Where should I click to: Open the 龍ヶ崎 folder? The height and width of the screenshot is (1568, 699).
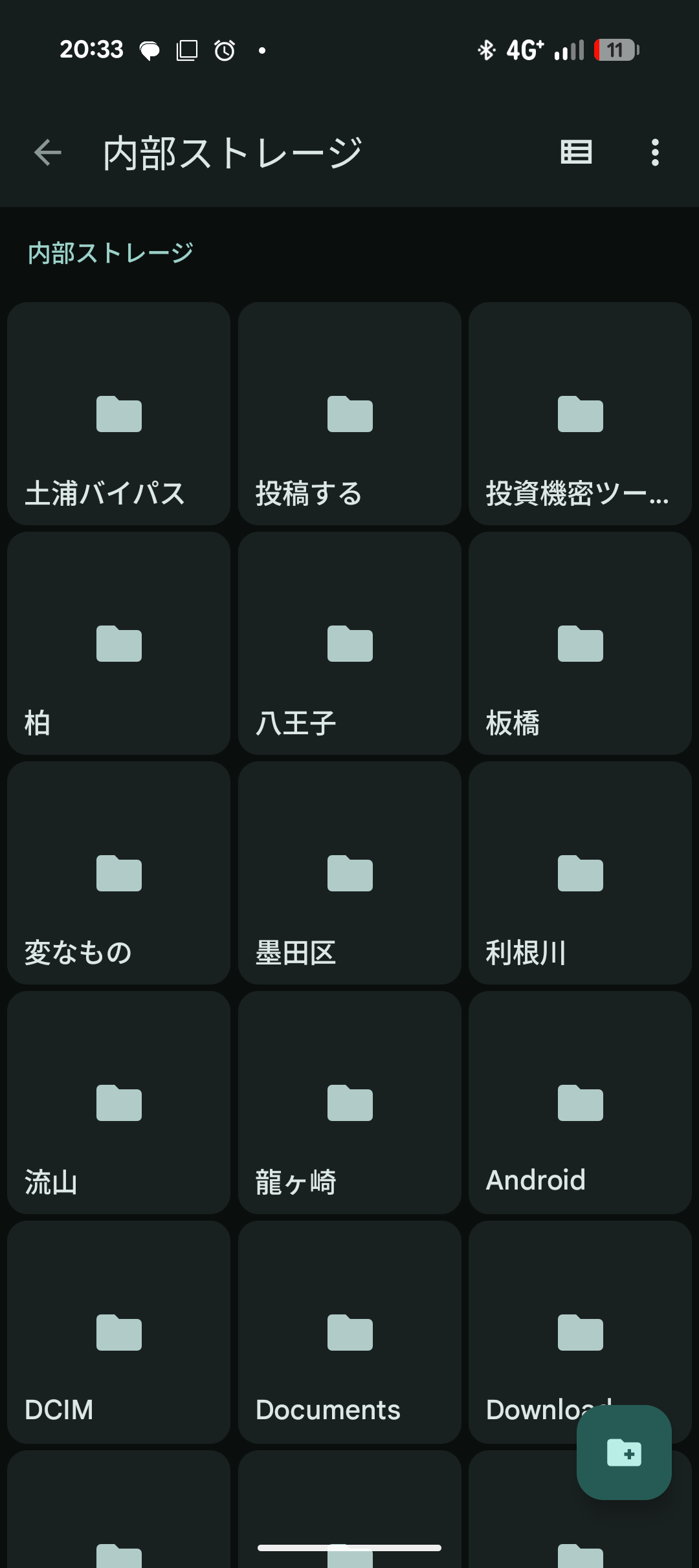click(x=349, y=1103)
